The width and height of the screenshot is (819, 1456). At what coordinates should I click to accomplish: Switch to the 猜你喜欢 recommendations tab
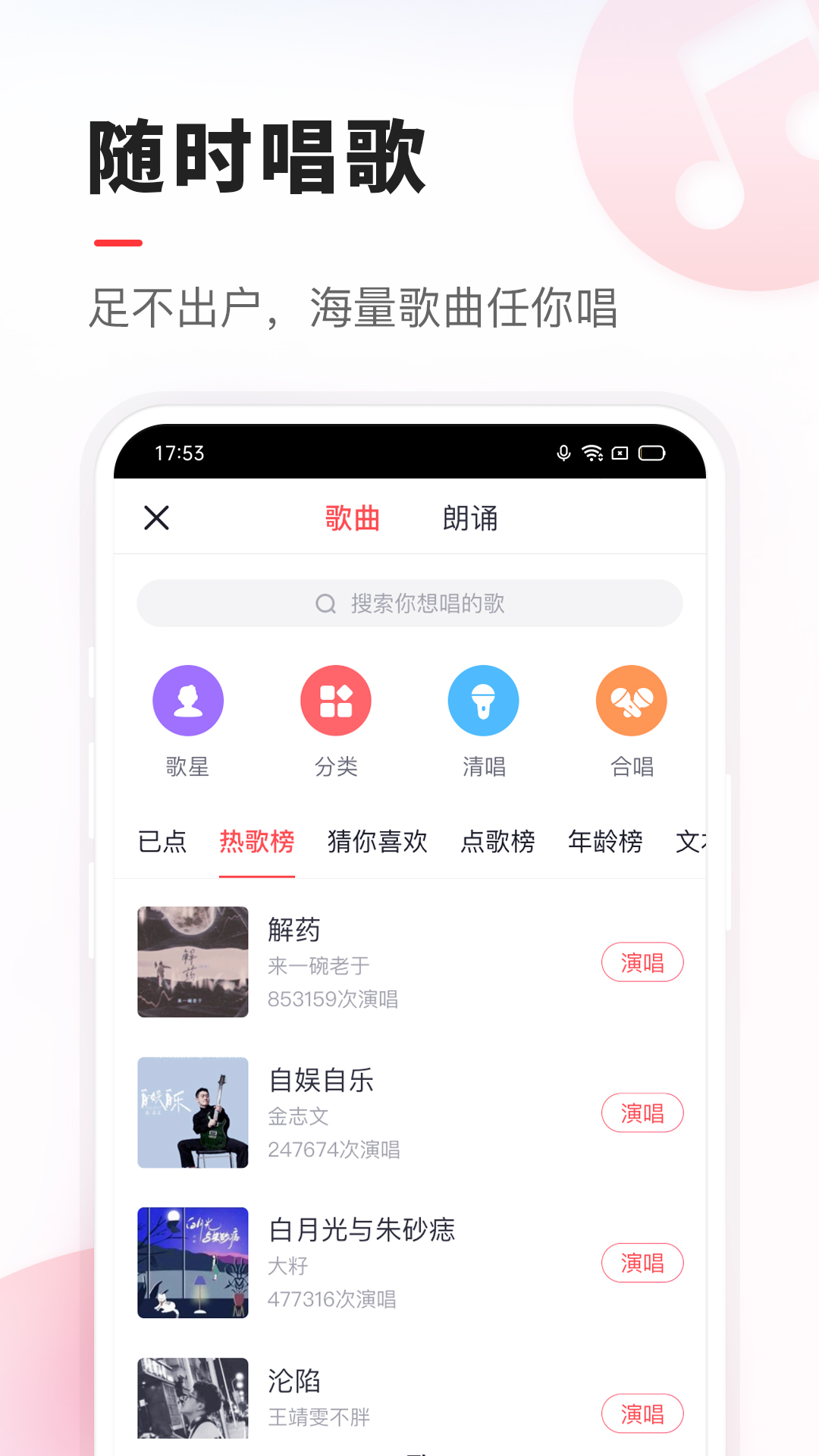pyautogui.click(x=375, y=842)
